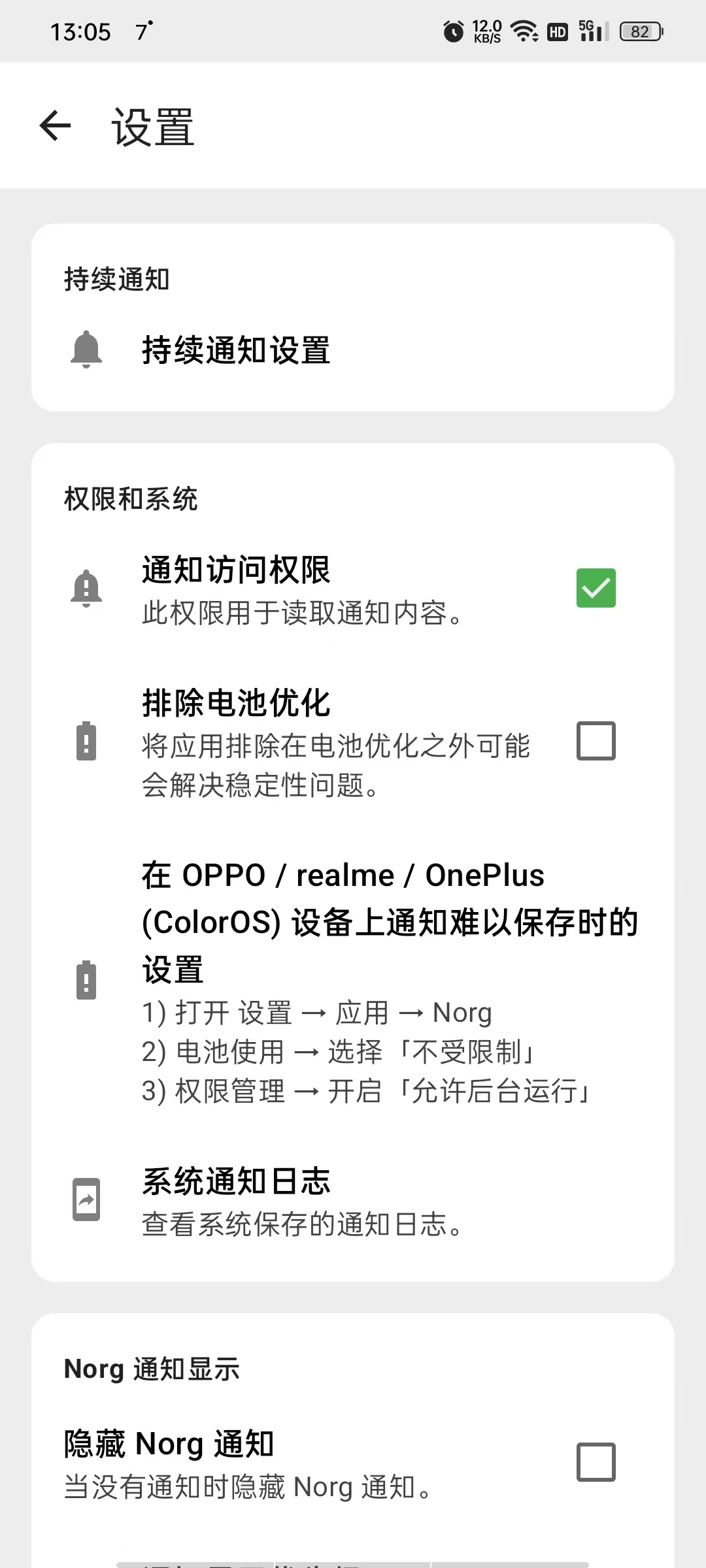Image resolution: width=706 pixels, height=1568 pixels.
Task: Open 持续通知设置
Action: click(x=353, y=350)
